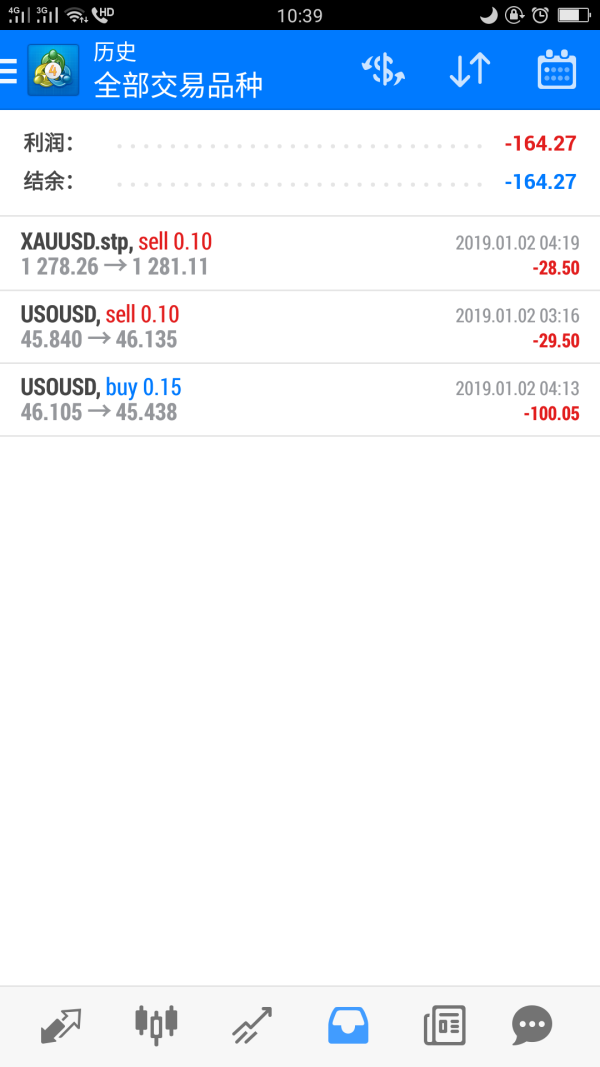The height and width of the screenshot is (1067, 600).
Task: Open the USOUSD sell 0.10 trade
Action: tap(300, 327)
